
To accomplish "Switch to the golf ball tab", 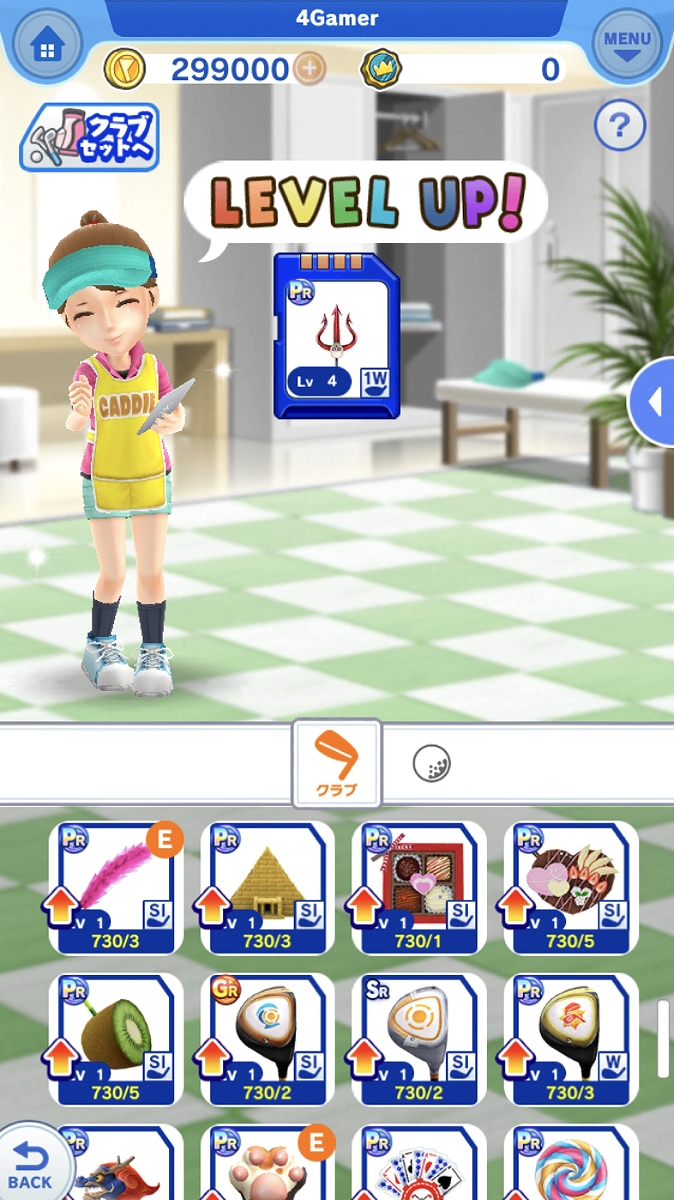I will pos(432,765).
